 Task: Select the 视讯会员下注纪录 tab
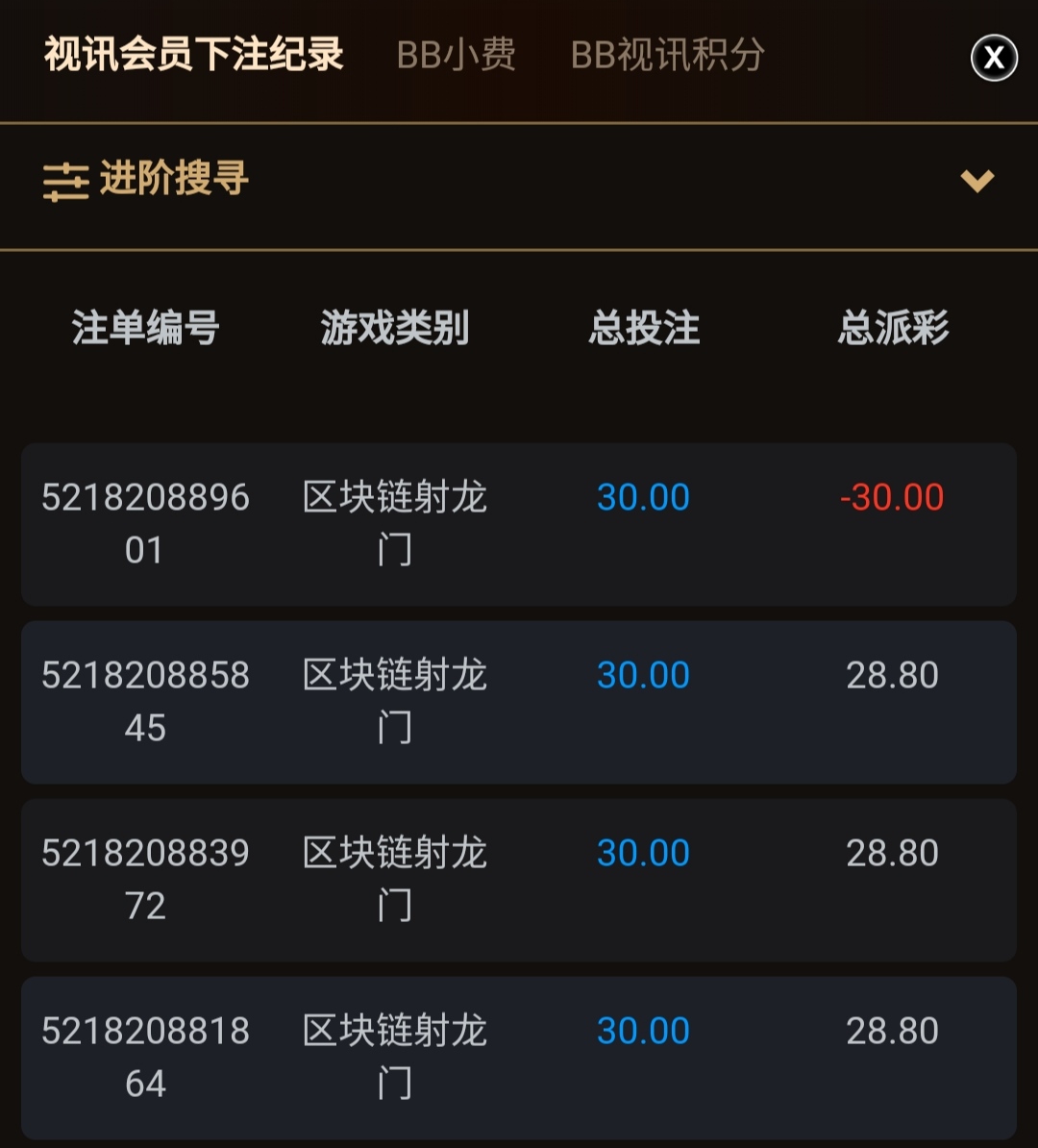pyautogui.click(x=194, y=55)
